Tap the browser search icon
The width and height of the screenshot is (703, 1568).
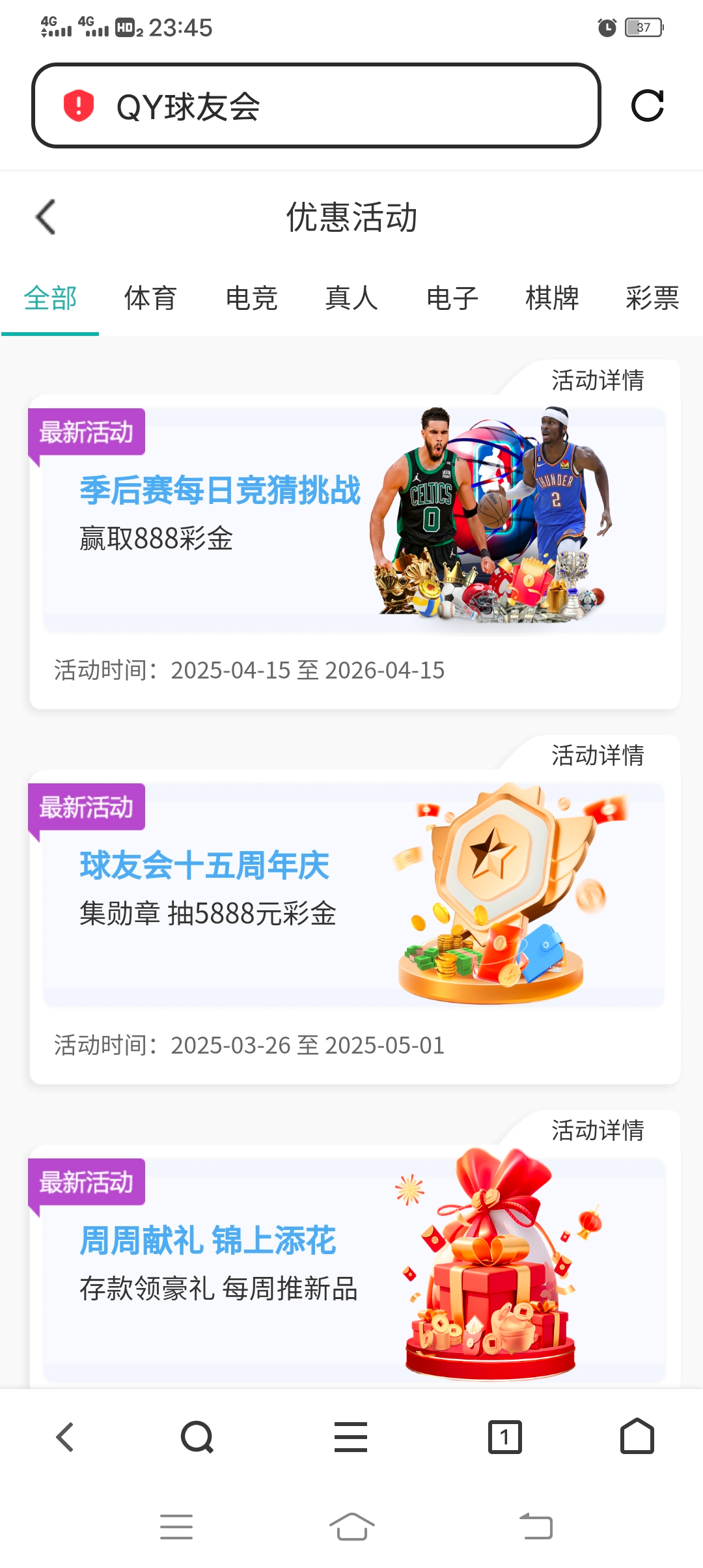click(197, 1437)
